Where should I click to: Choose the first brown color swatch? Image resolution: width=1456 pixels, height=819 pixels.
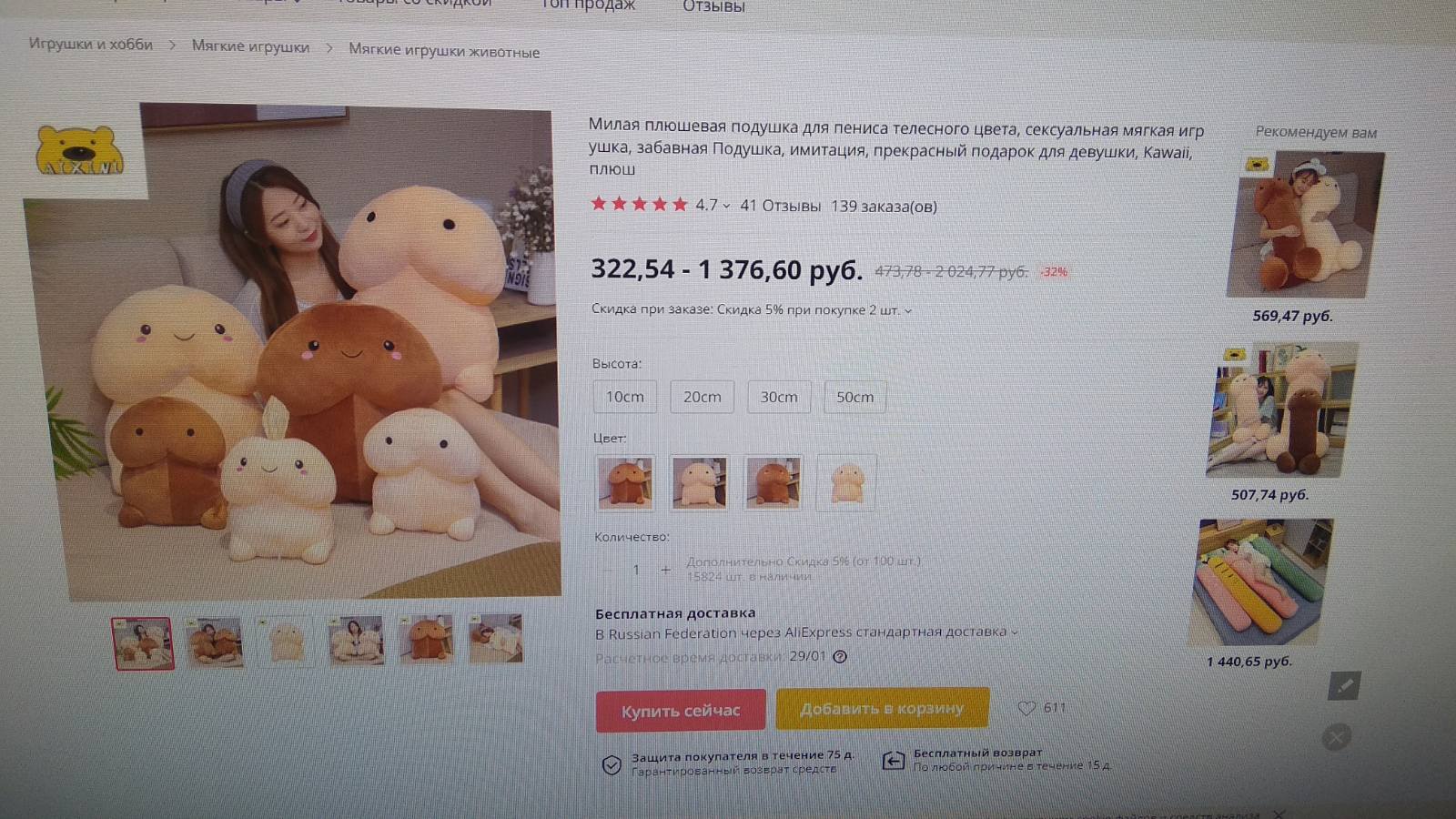click(625, 482)
